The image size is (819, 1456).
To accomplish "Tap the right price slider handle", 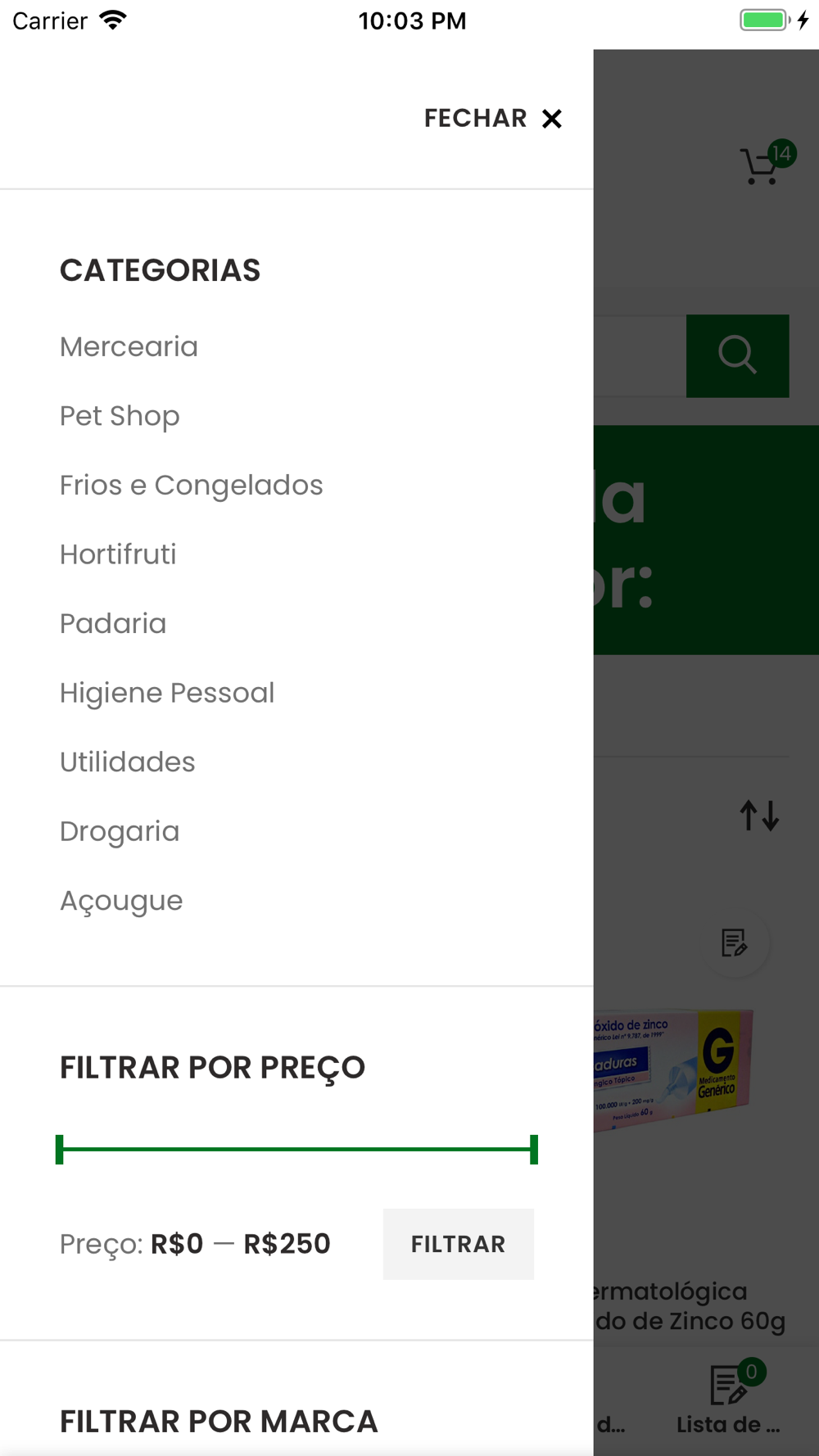I will (534, 1150).
